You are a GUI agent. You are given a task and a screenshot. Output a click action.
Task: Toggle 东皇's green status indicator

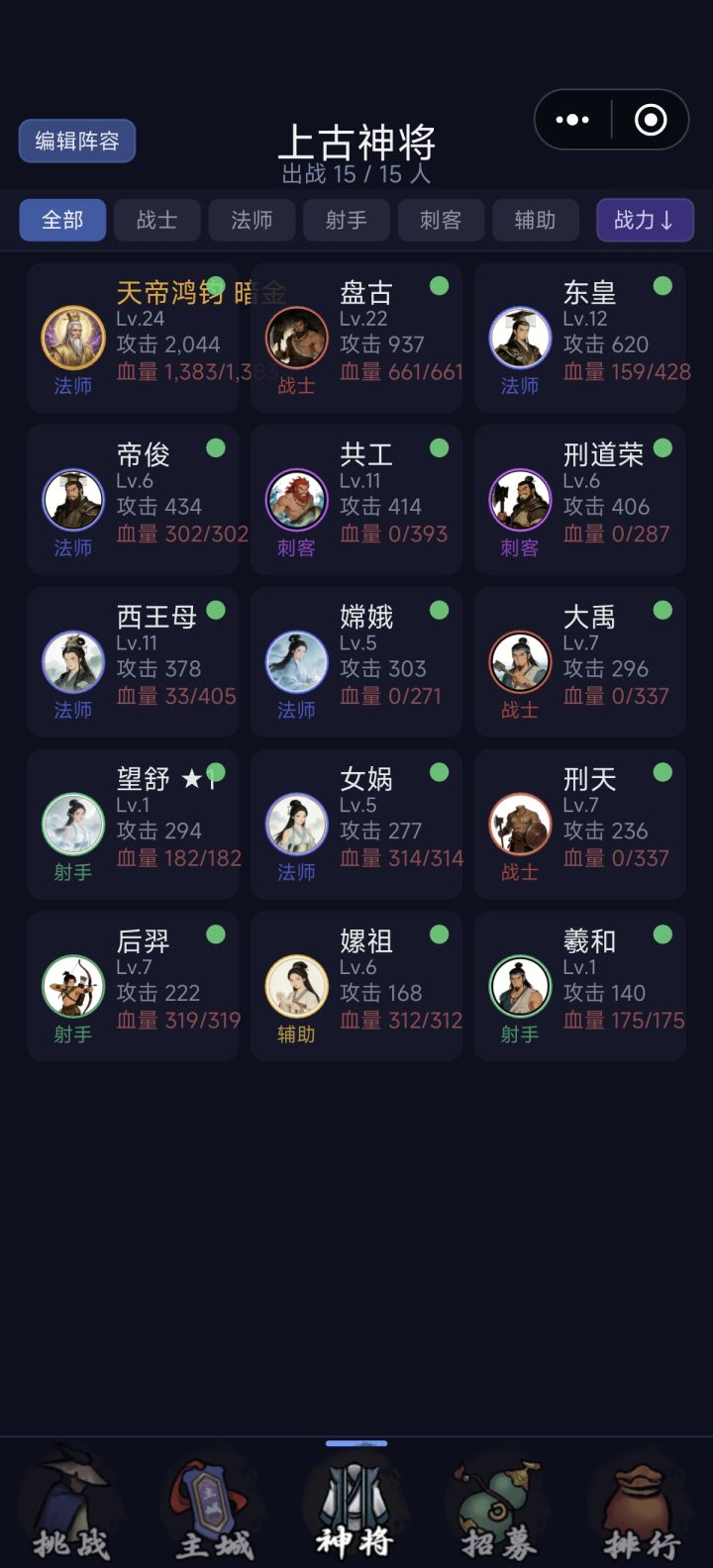664,286
